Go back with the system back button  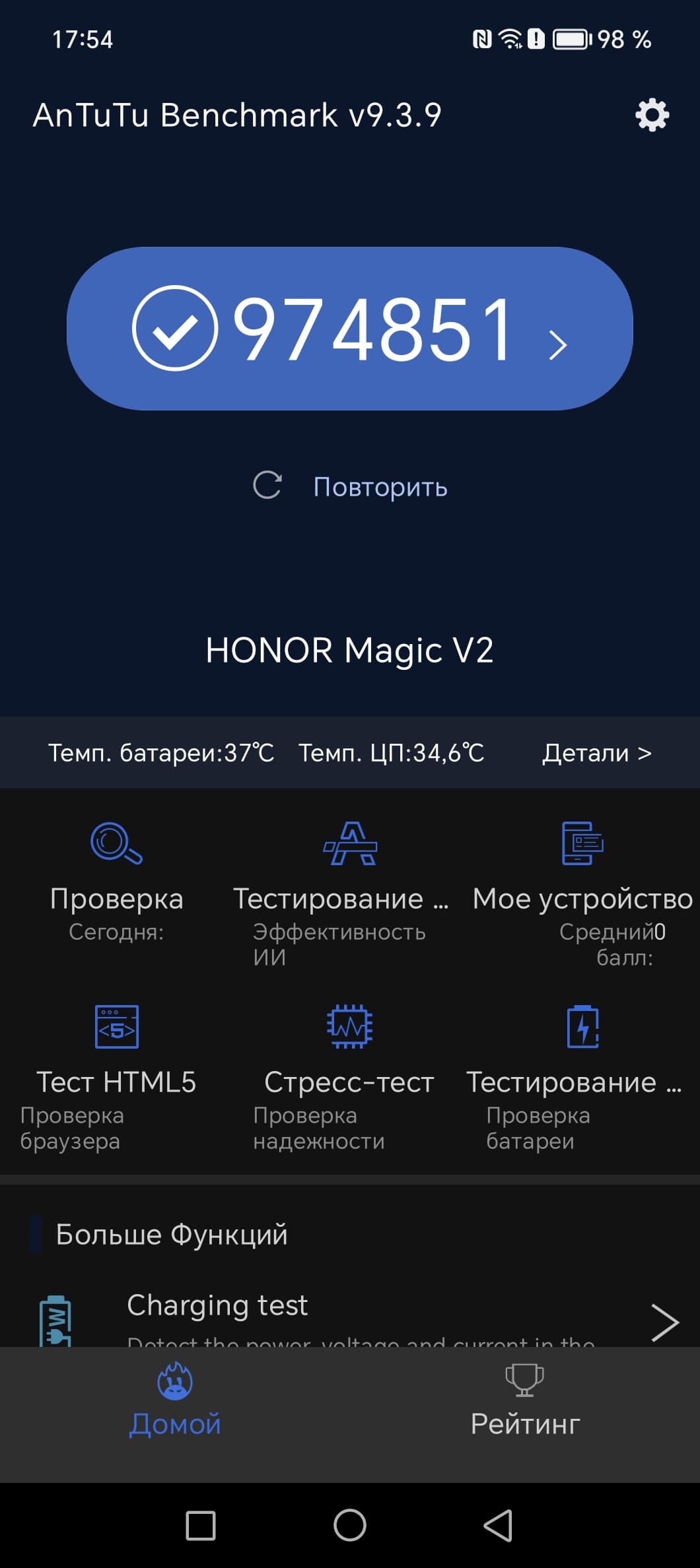[499, 1526]
